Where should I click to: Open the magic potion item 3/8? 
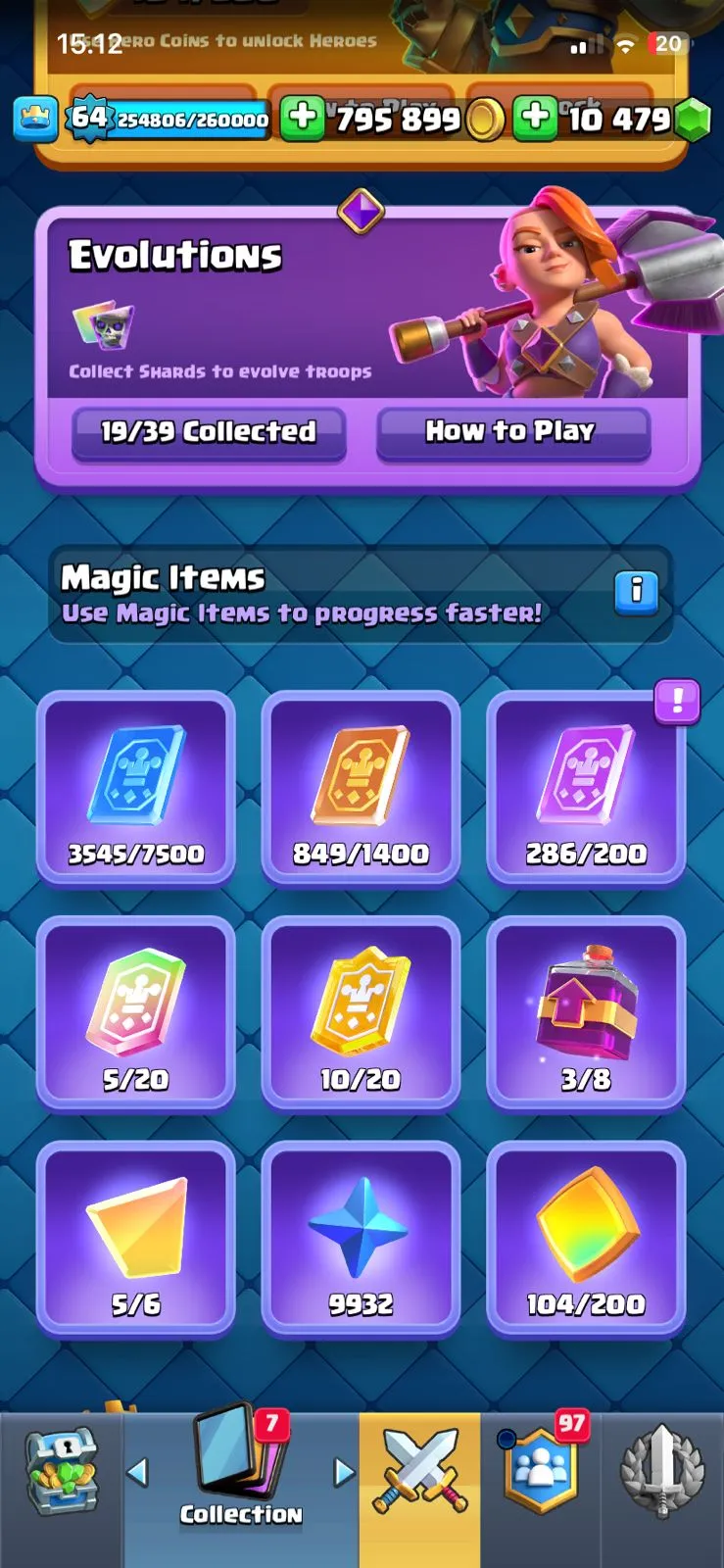pos(586,1012)
